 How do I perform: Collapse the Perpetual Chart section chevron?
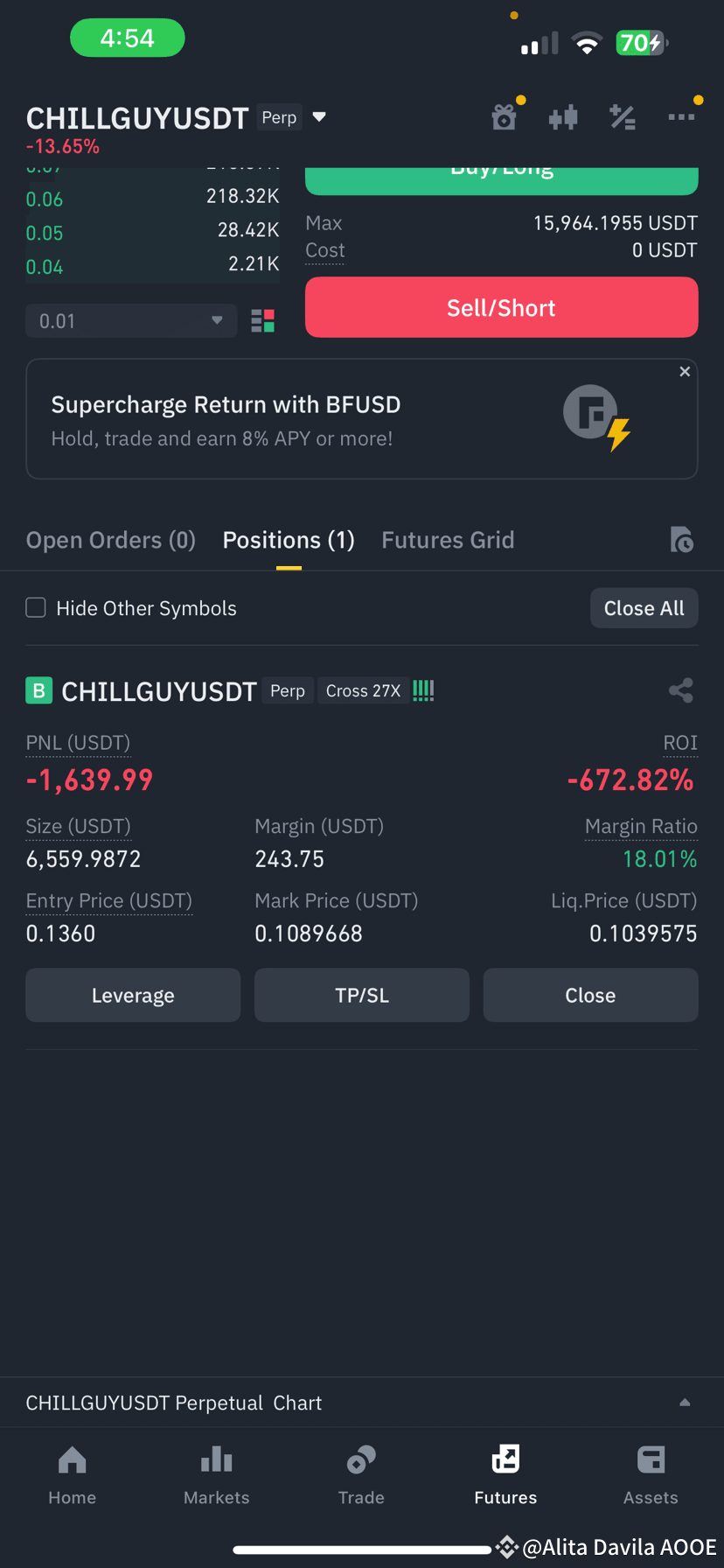point(686,1403)
